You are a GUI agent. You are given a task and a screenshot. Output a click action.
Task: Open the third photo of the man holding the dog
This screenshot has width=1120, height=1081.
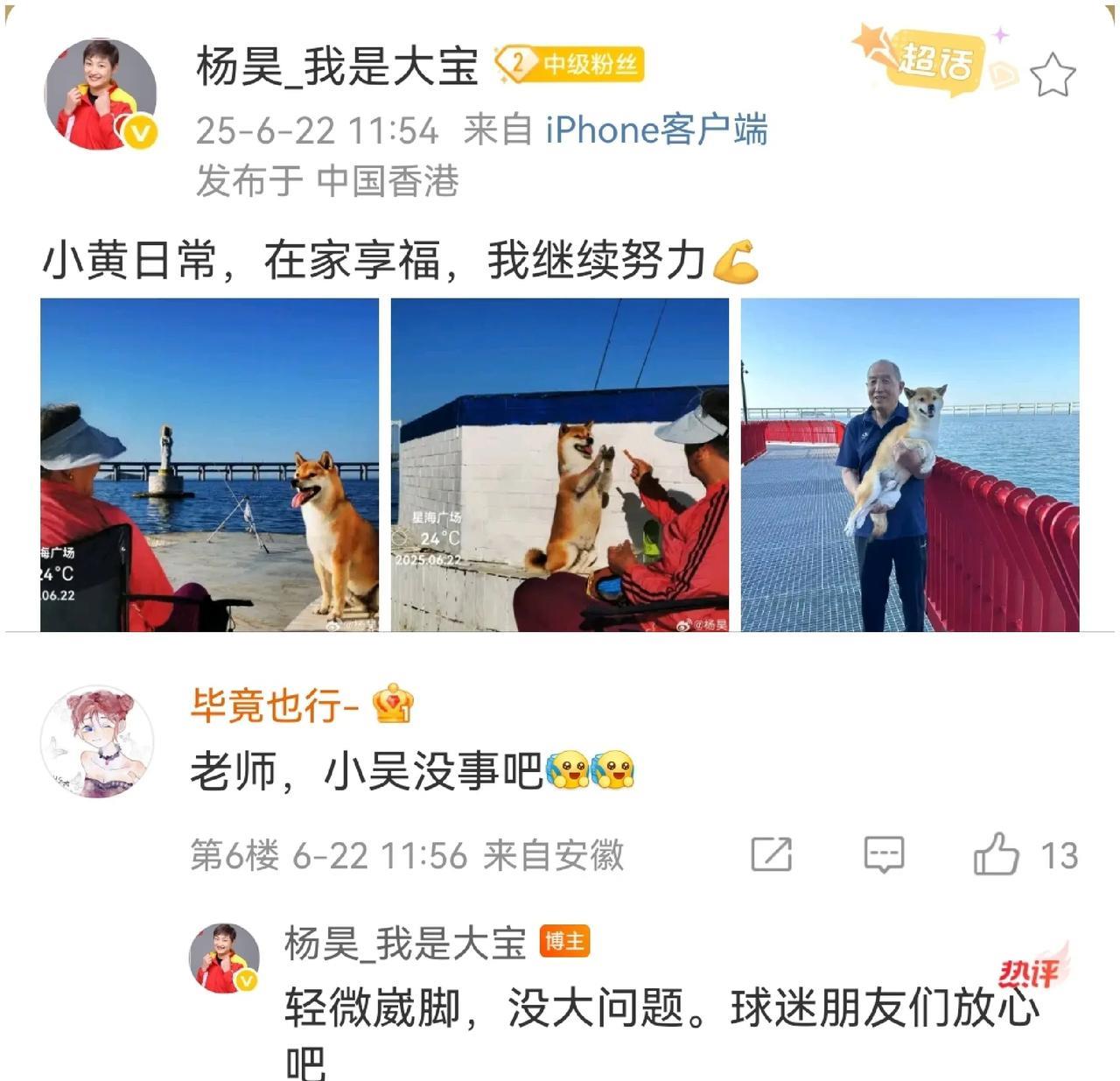click(909, 464)
